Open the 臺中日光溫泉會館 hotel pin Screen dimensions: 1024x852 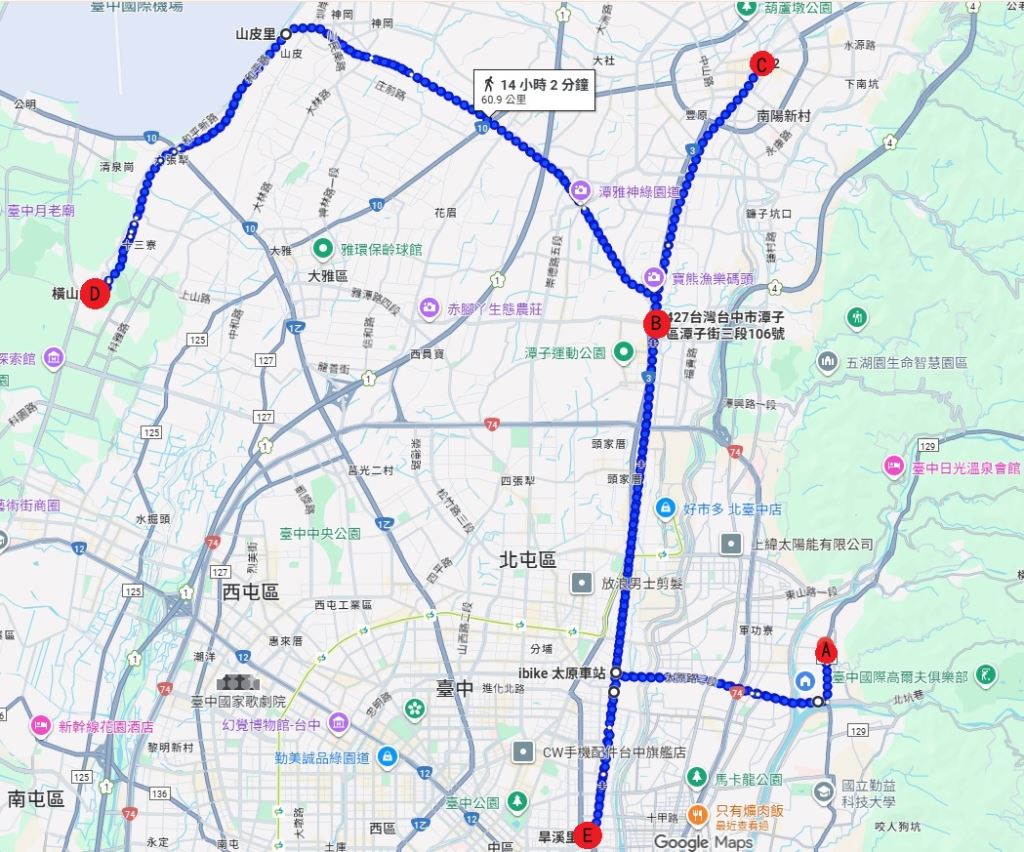point(893,466)
